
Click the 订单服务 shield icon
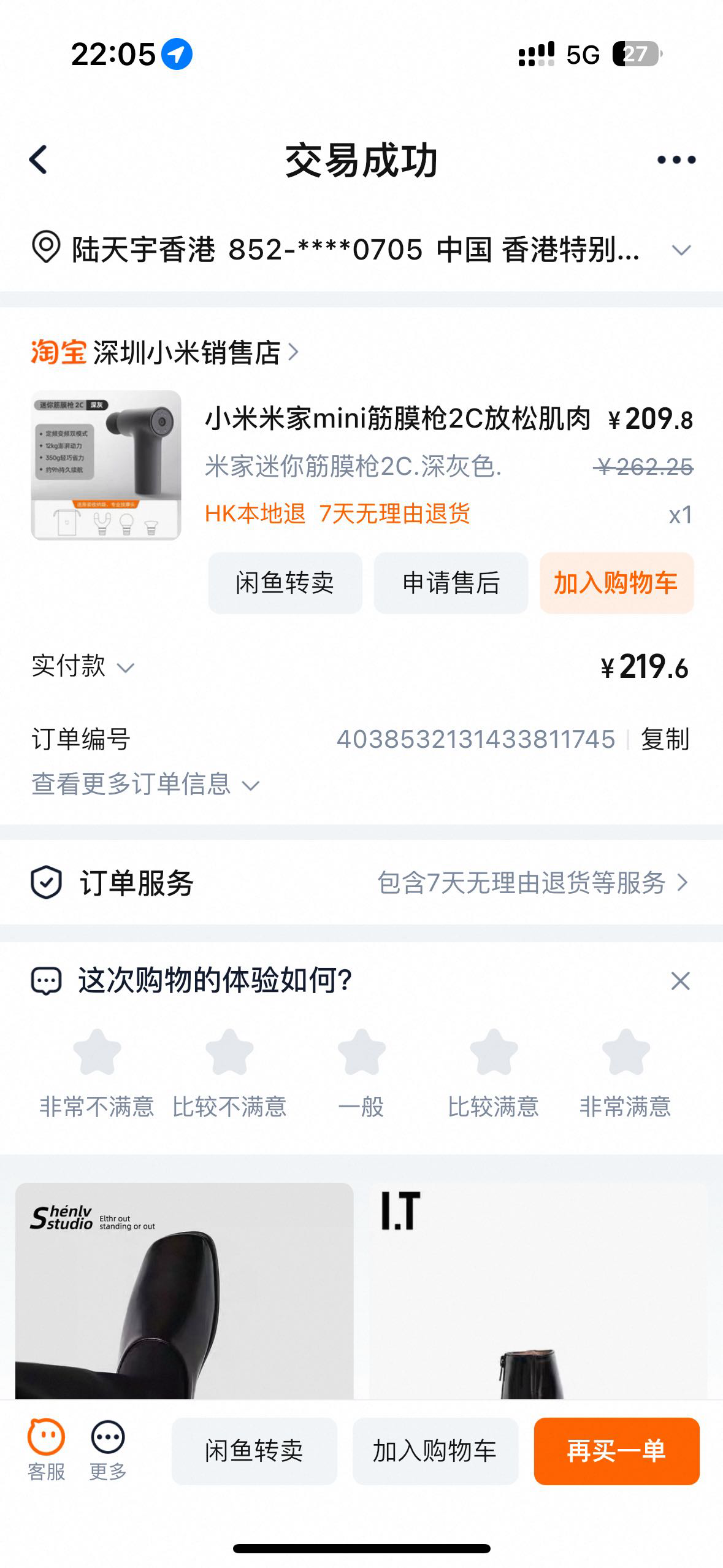45,883
